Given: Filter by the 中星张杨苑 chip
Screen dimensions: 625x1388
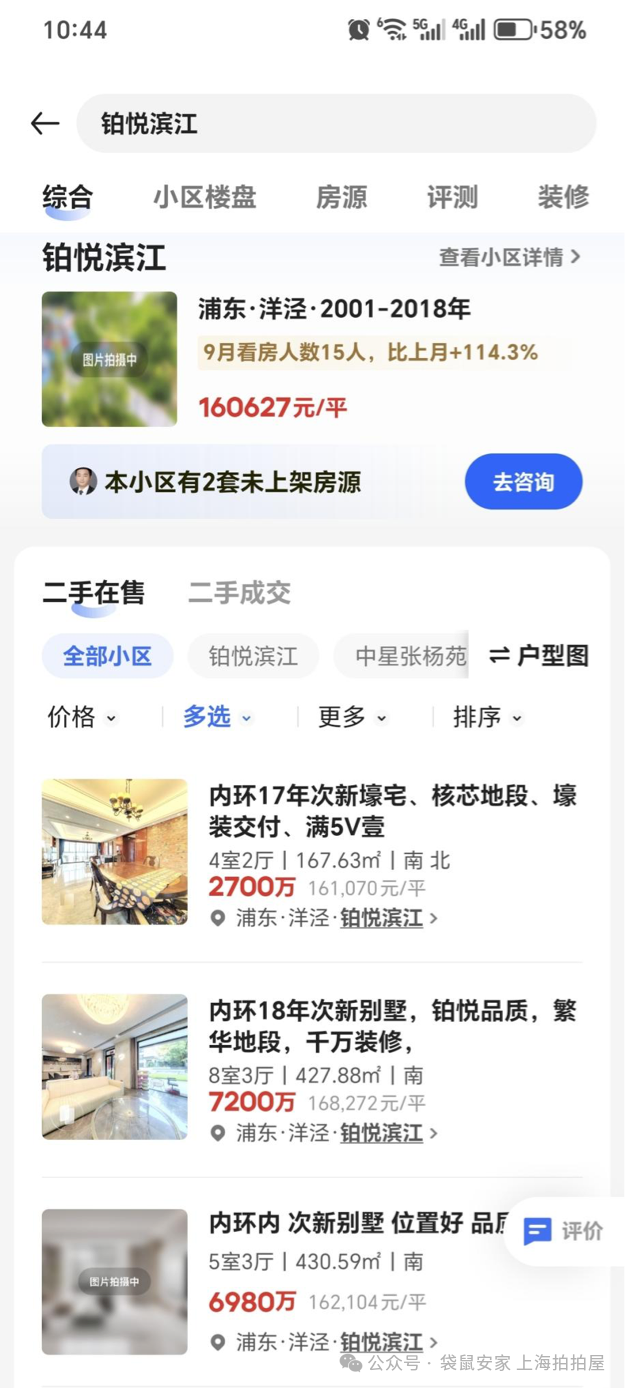Looking at the screenshot, I should coord(410,656).
